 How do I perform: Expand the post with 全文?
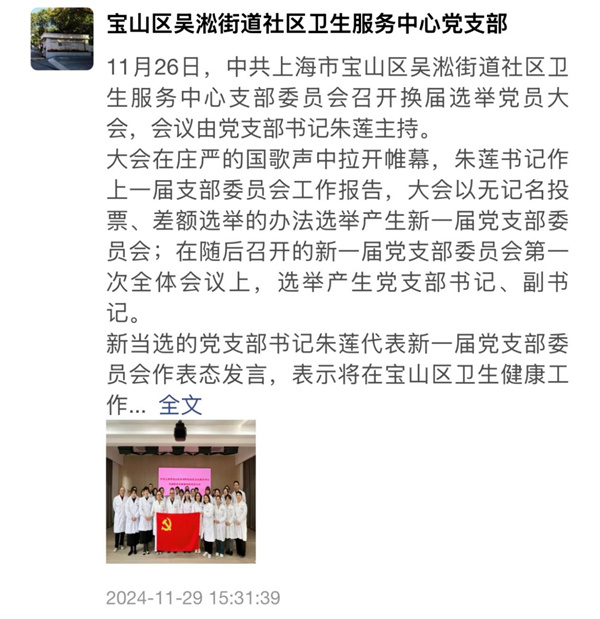point(181,404)
